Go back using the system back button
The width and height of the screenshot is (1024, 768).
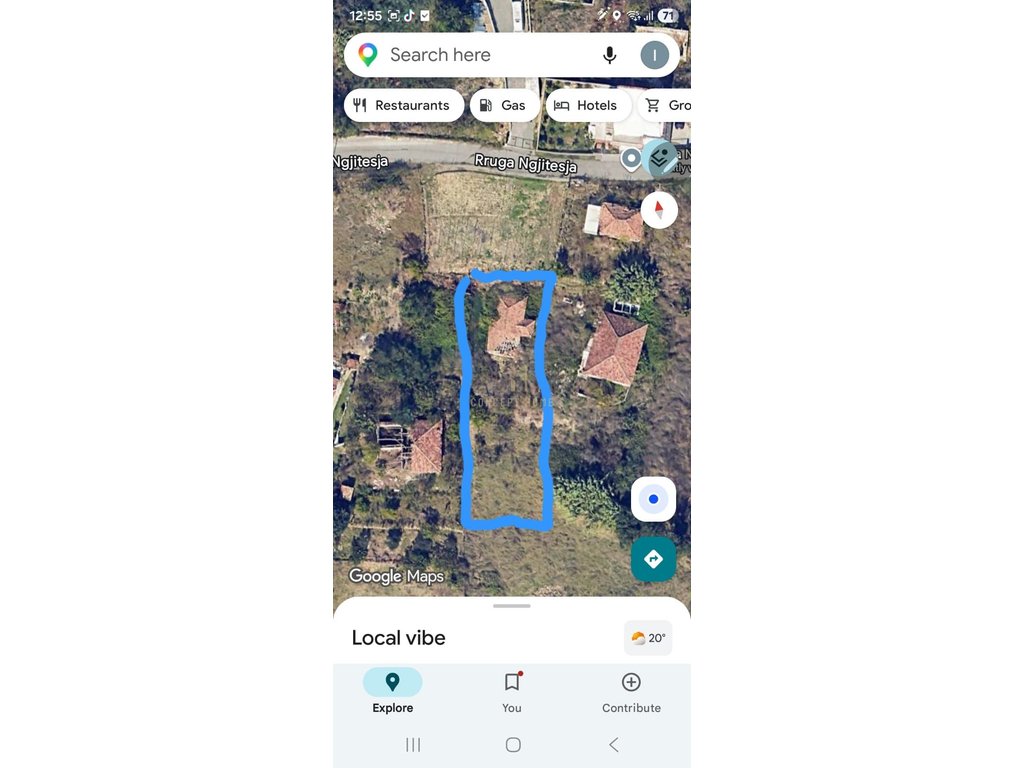[613, 745]
